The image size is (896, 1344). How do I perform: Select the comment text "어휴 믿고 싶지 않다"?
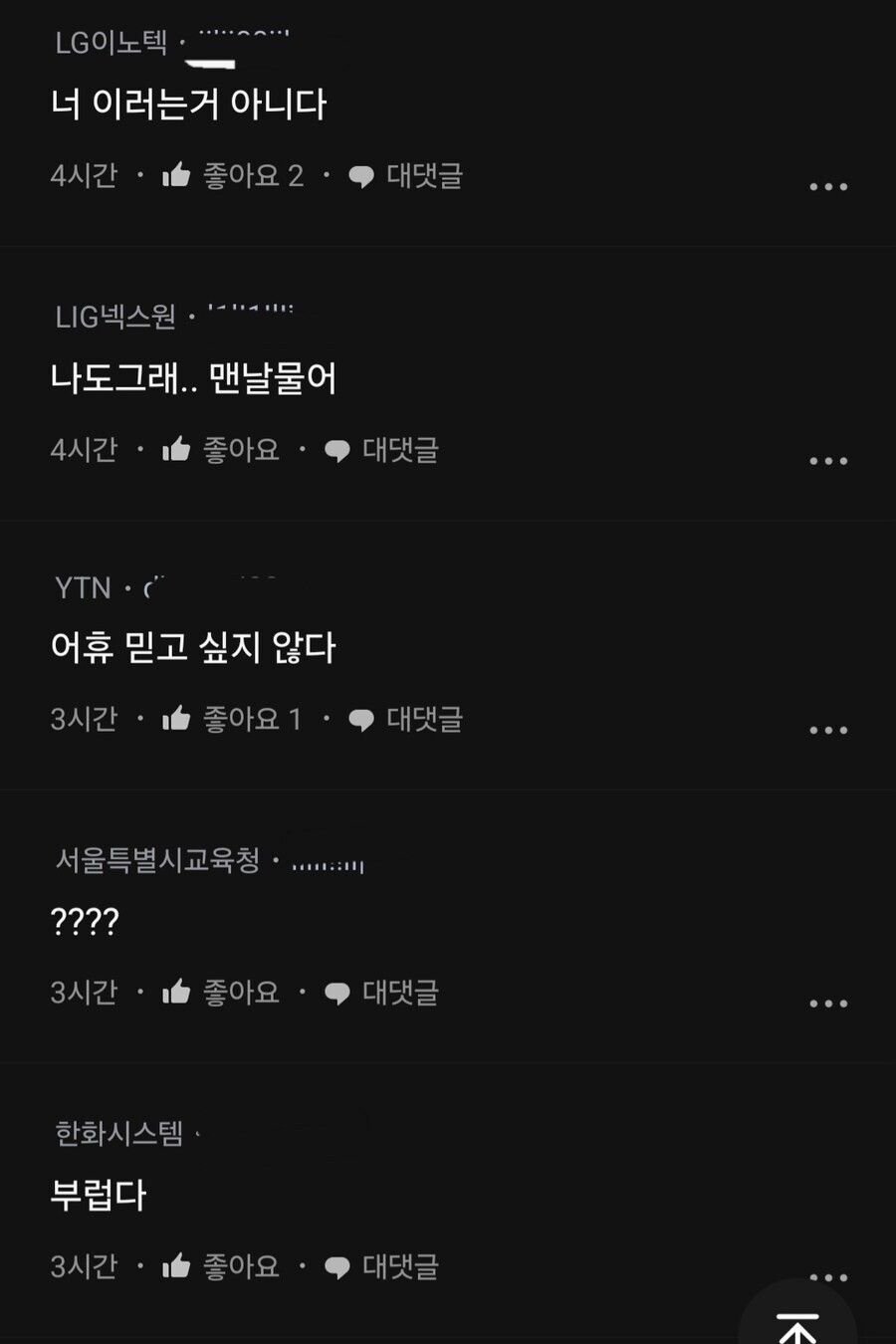pyautogui.click(x=195, y=647)
